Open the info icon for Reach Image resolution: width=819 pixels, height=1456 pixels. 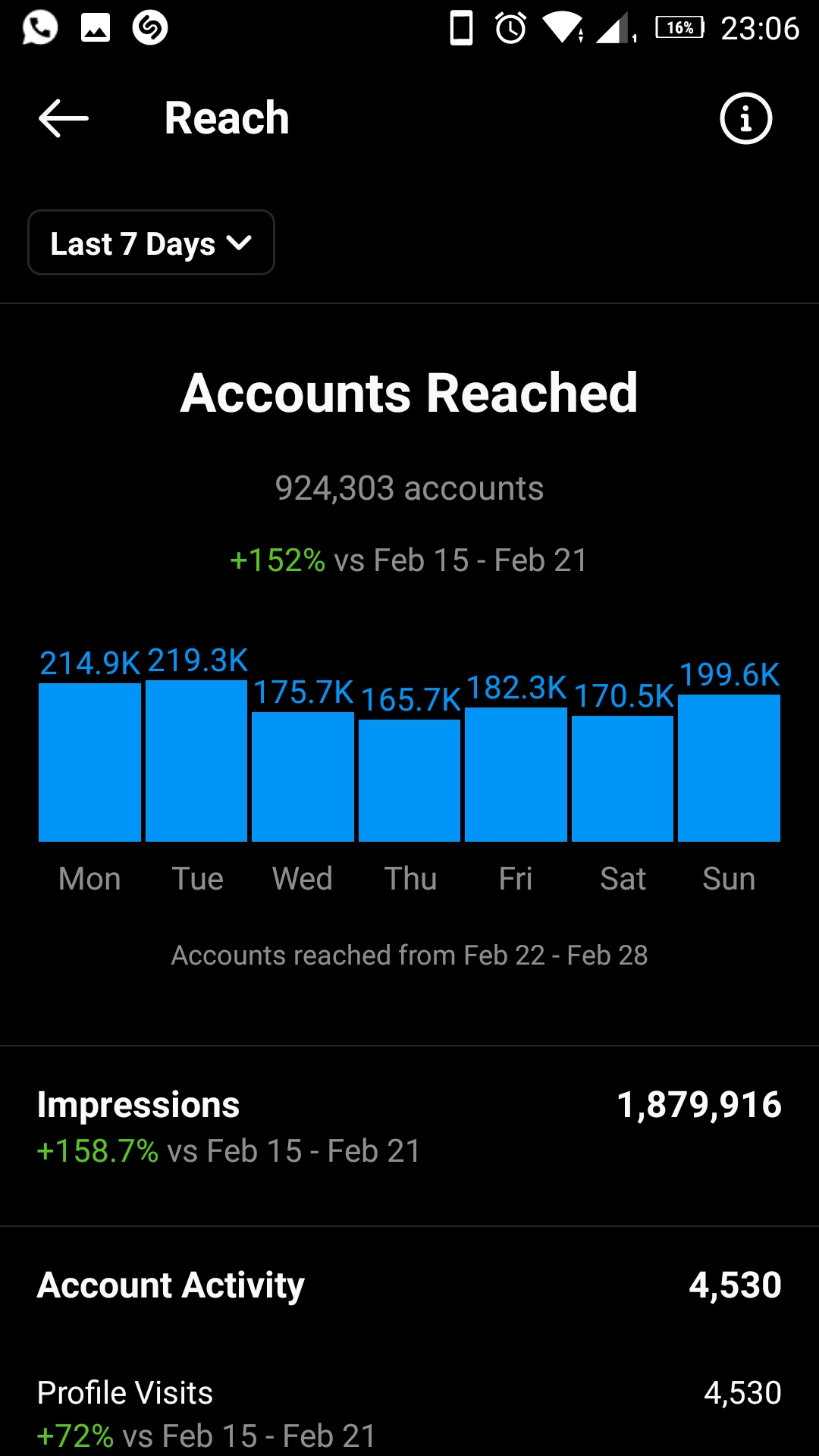pyautogui.click(x=745, y=118)
